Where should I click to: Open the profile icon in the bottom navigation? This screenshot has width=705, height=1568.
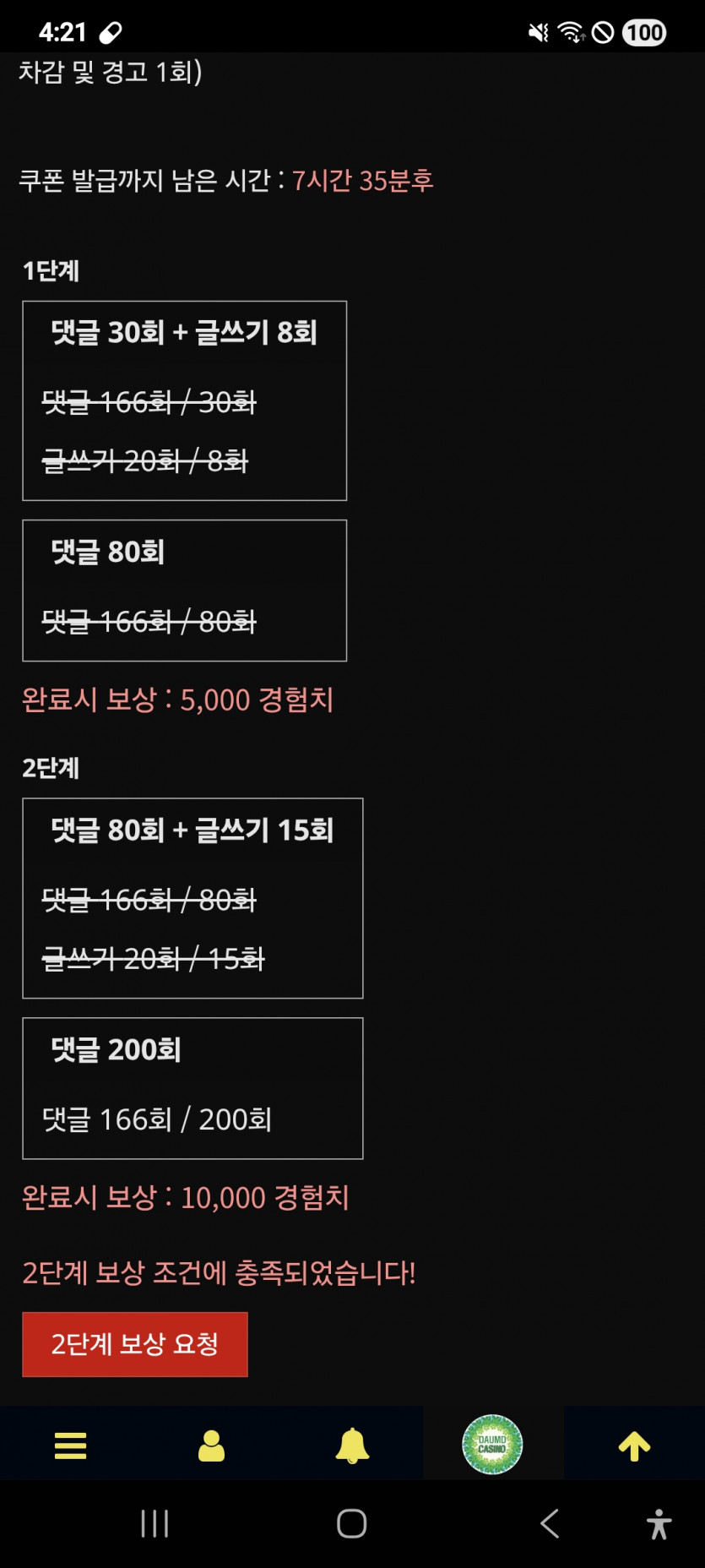pyautogui.click(x=211, y=1445)
